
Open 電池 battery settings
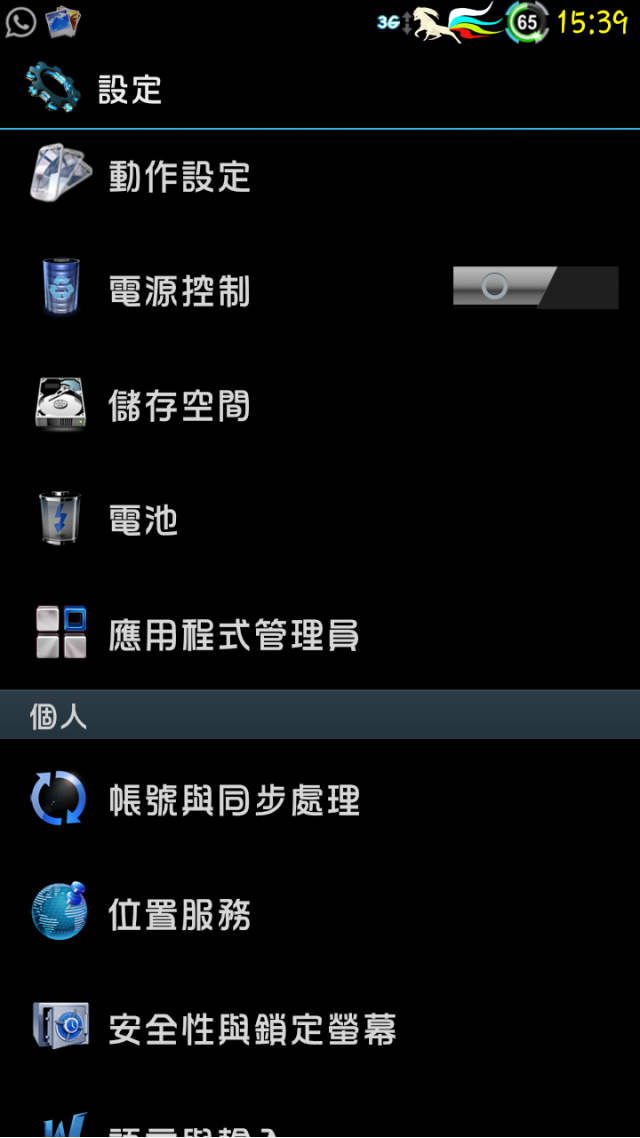[145, 520]
